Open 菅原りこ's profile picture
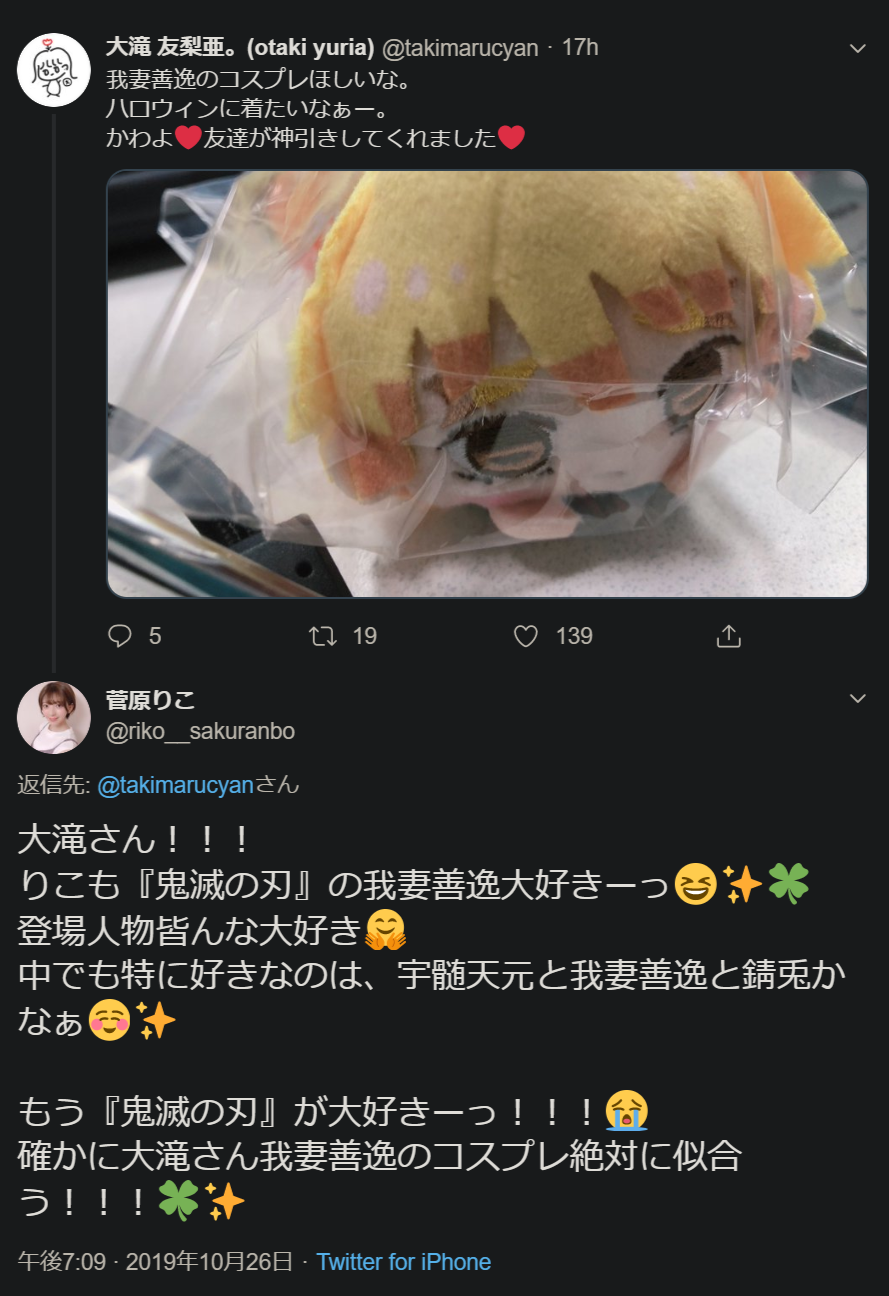 click(54, 717)
